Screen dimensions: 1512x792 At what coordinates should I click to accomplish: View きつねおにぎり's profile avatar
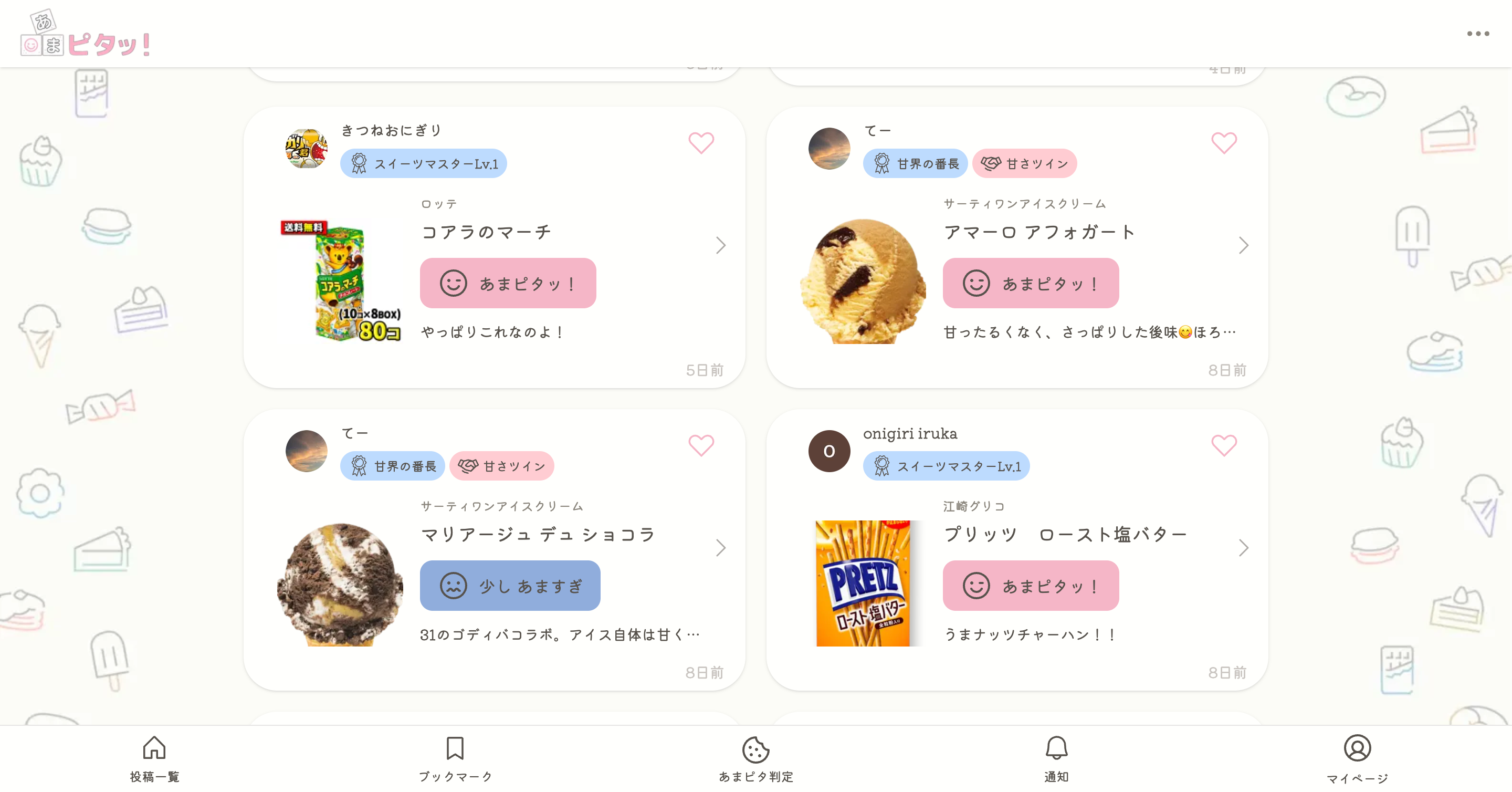(307, 149)
